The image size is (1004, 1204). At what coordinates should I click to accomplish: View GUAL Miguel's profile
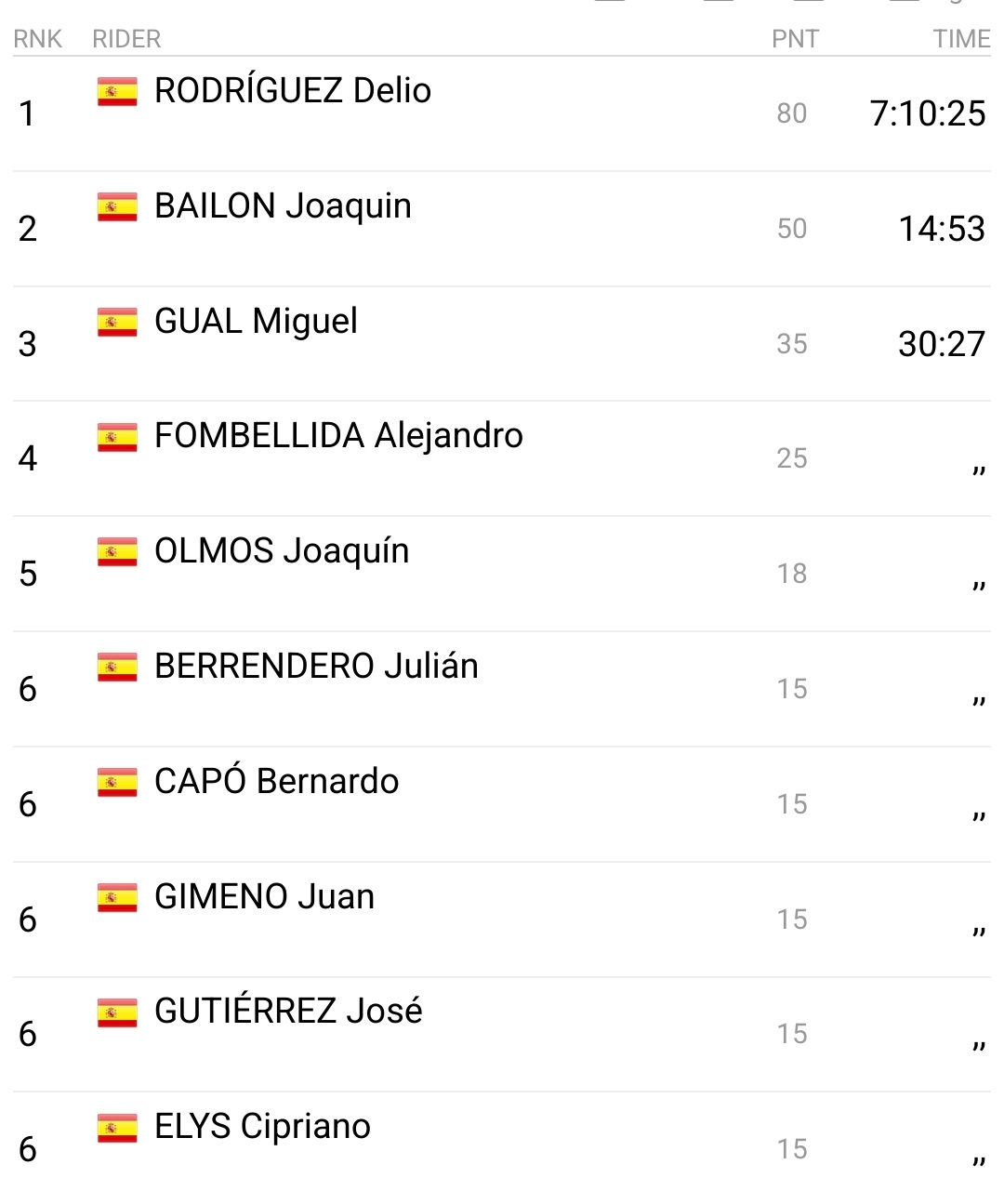tap(256, 322)
